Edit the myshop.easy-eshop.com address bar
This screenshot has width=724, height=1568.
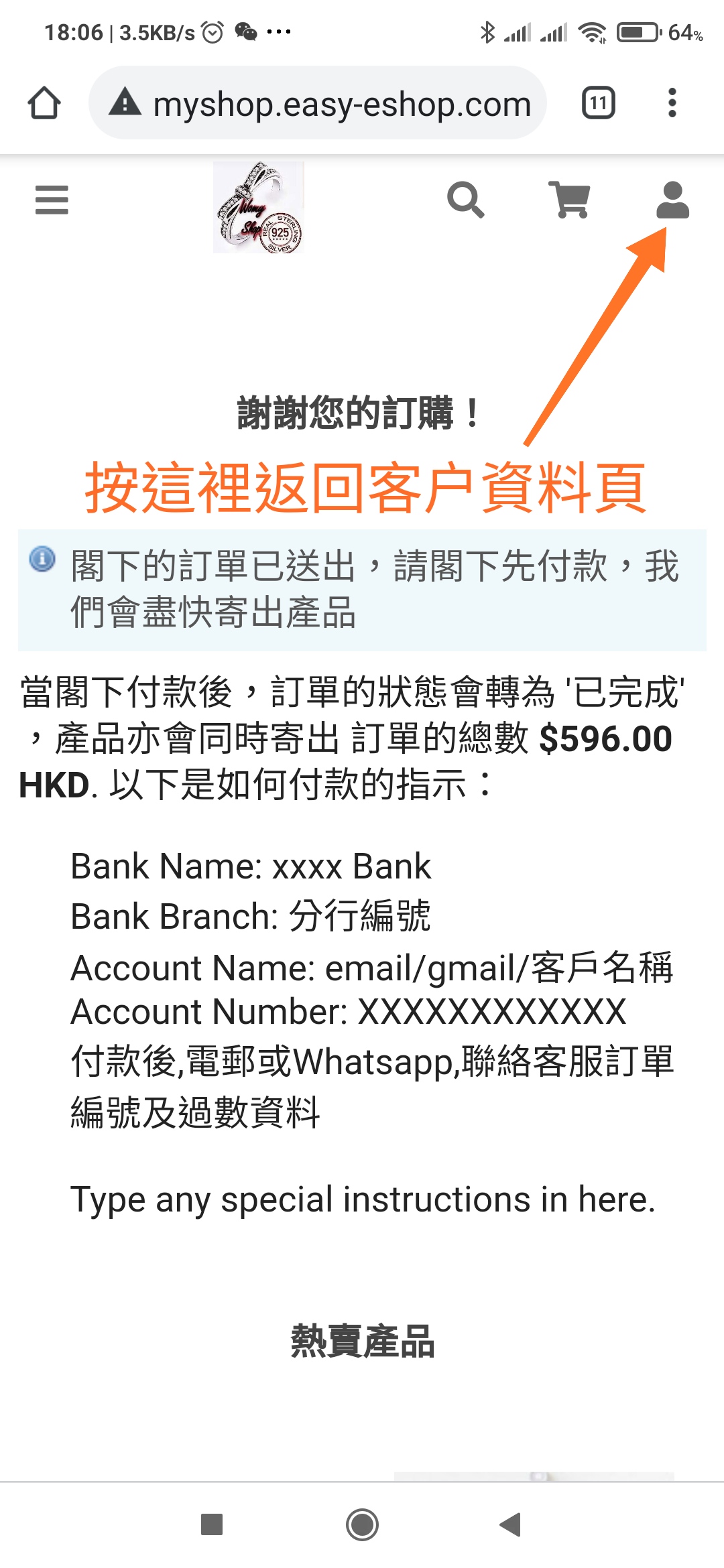pos(342,104)
